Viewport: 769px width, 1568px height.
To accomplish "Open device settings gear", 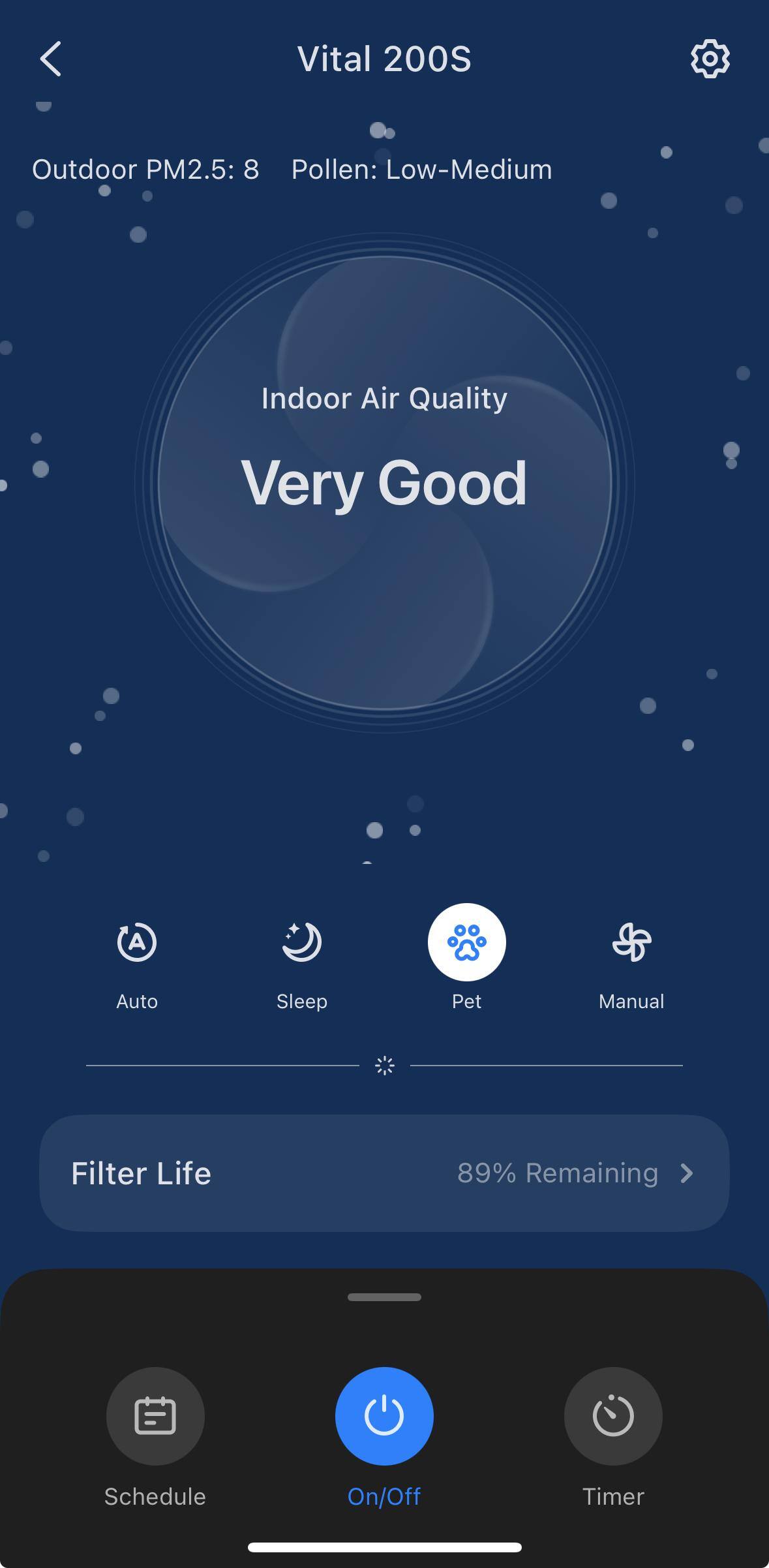I will click(710, 59).
